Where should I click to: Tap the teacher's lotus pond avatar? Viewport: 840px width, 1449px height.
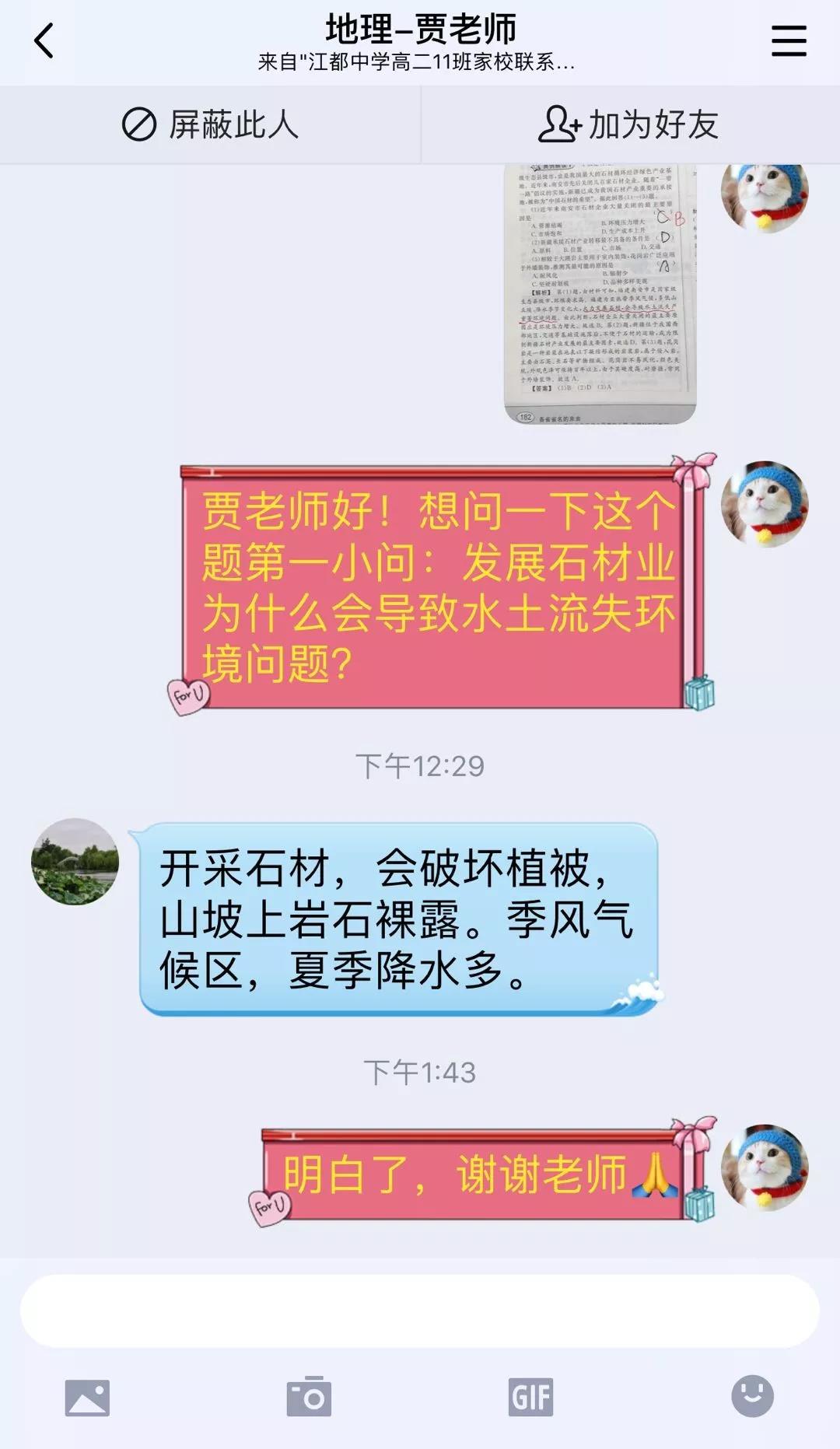[x=75, y=862]
